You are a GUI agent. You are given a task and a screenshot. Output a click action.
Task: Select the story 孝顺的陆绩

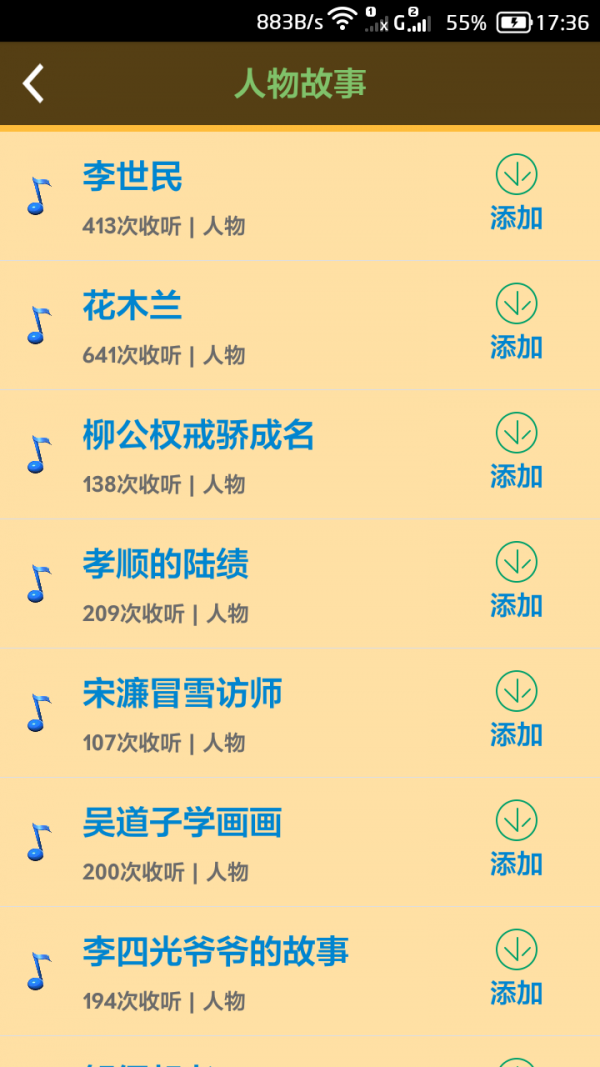pyautogui.click(x=166, y=565)
